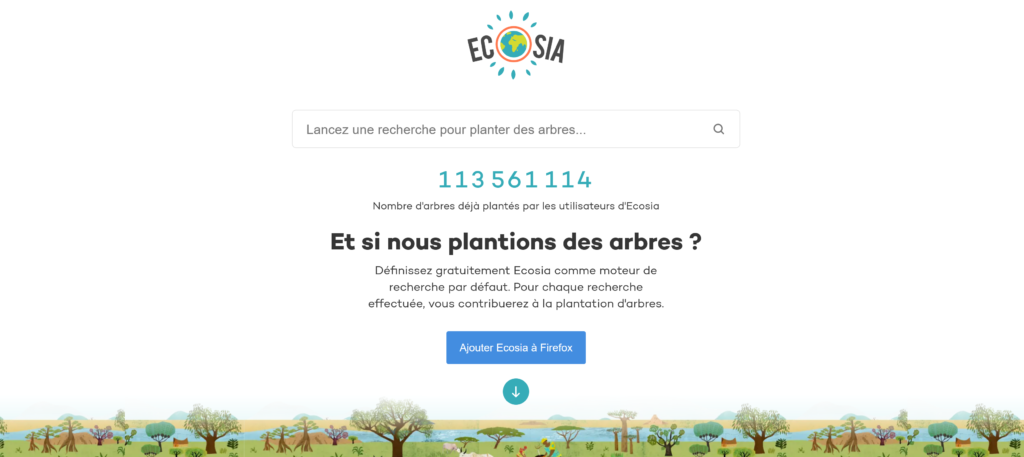This screenshot has height=457, width=1024.
Task: Tap the magnifying glass search icon
Action: (x=718, y=129)
